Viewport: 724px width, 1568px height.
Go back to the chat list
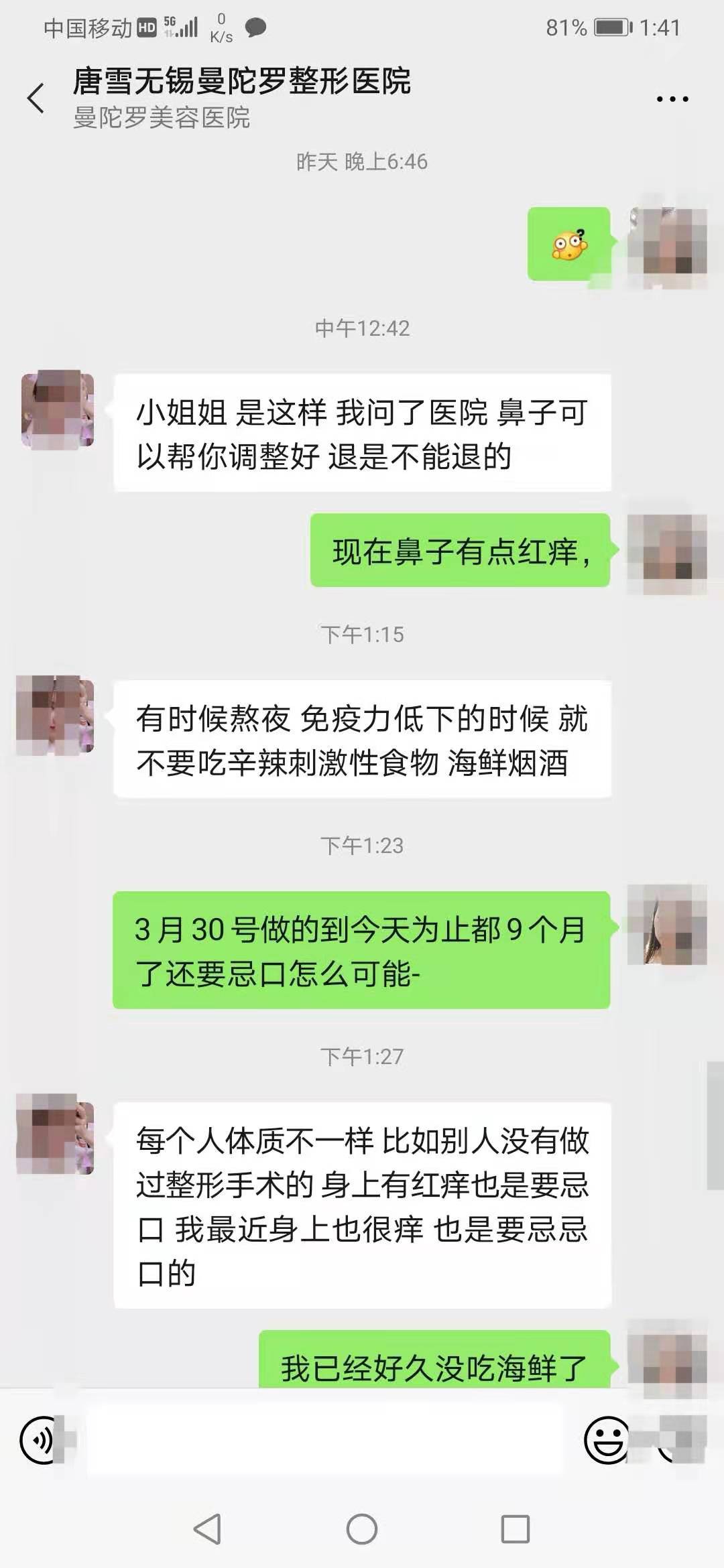[x=36, y=99]
